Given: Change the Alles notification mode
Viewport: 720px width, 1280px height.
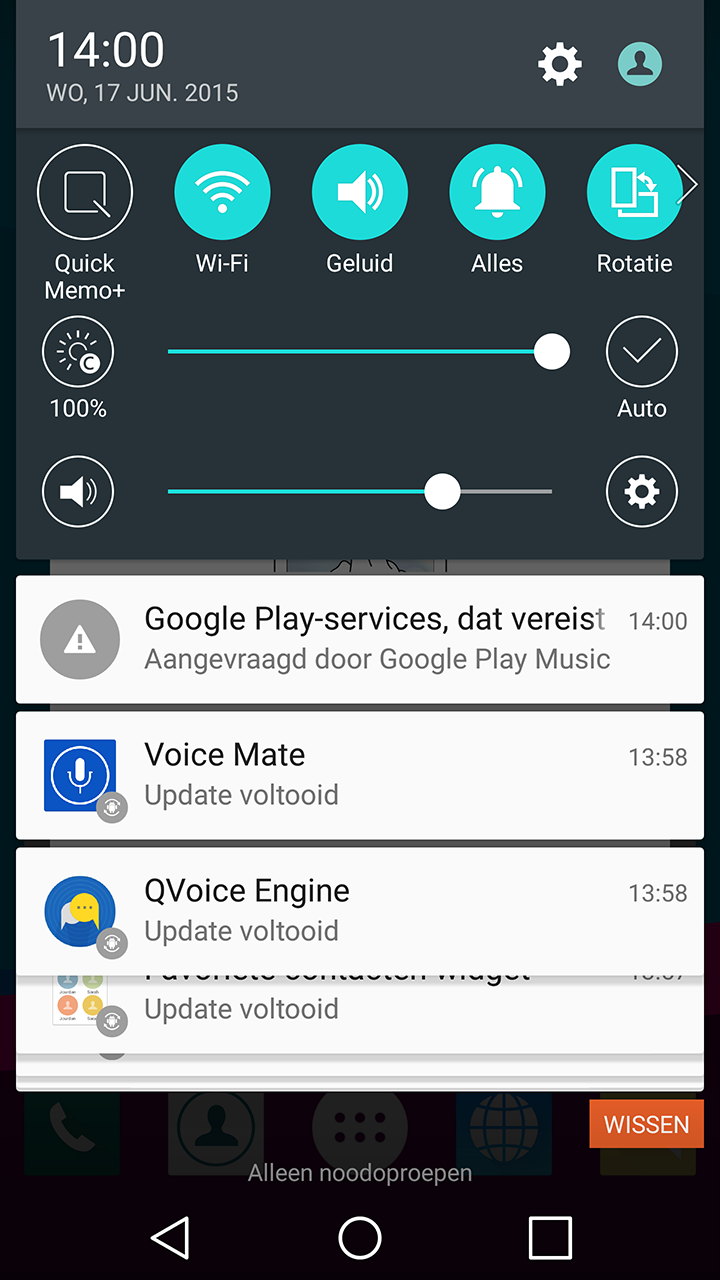Looking at the screenshot, I should click(x=497, y=193).
